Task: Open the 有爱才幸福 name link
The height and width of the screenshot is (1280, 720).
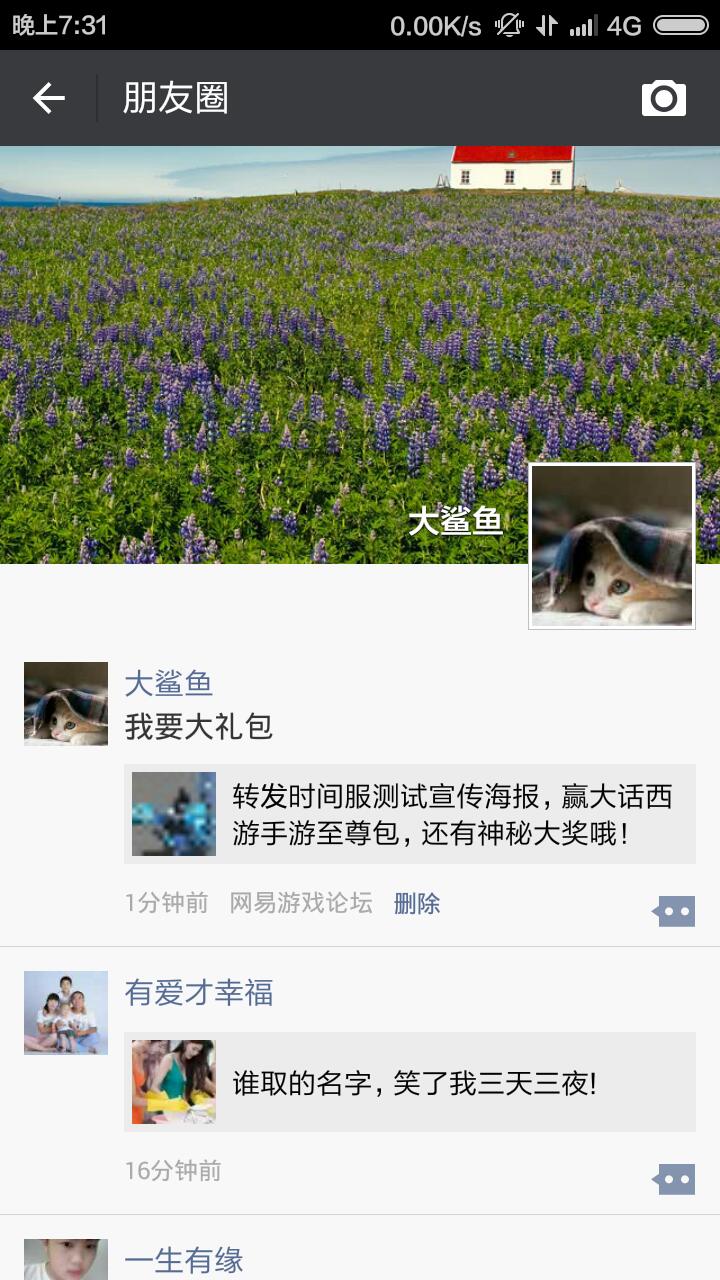Action: (199, 992)
